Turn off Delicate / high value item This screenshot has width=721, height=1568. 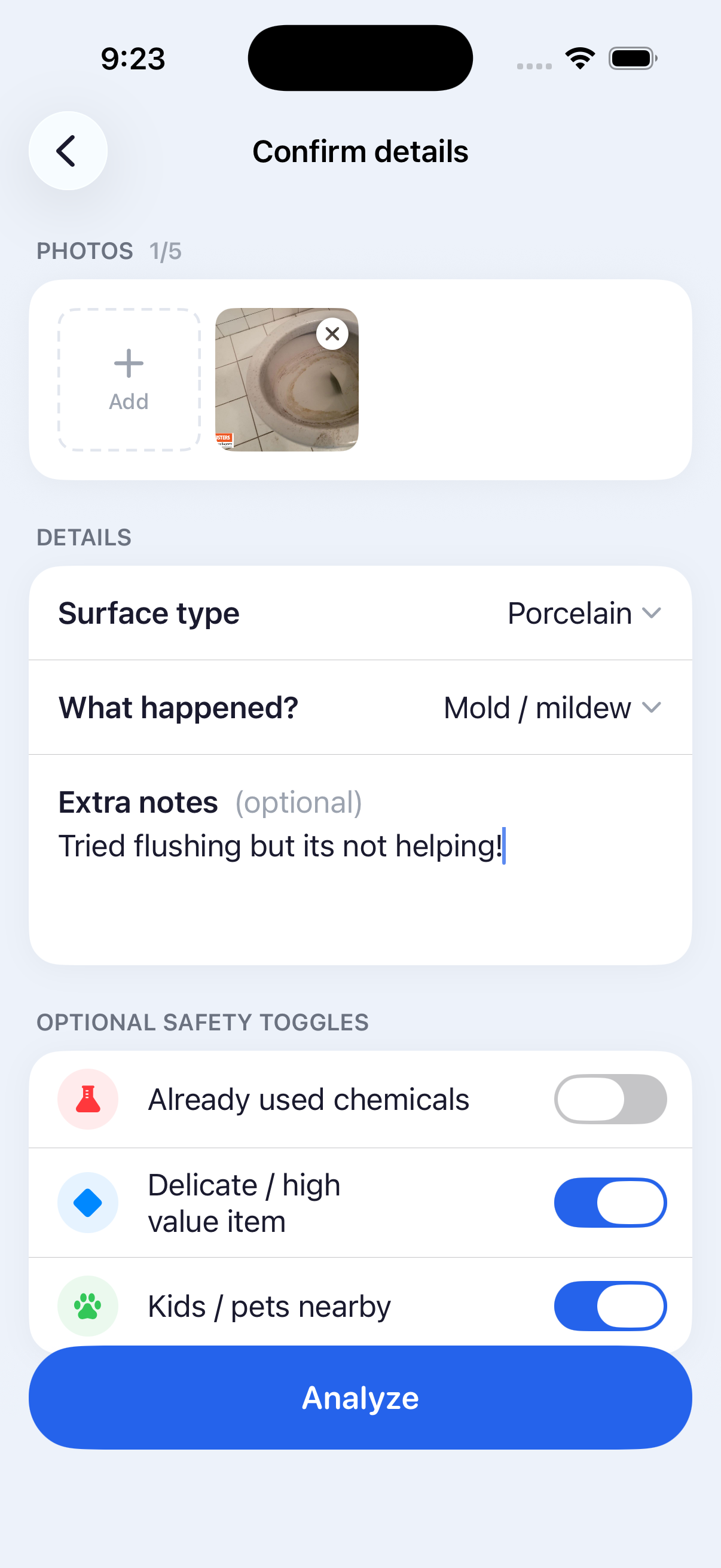(x=610, y=1203)
